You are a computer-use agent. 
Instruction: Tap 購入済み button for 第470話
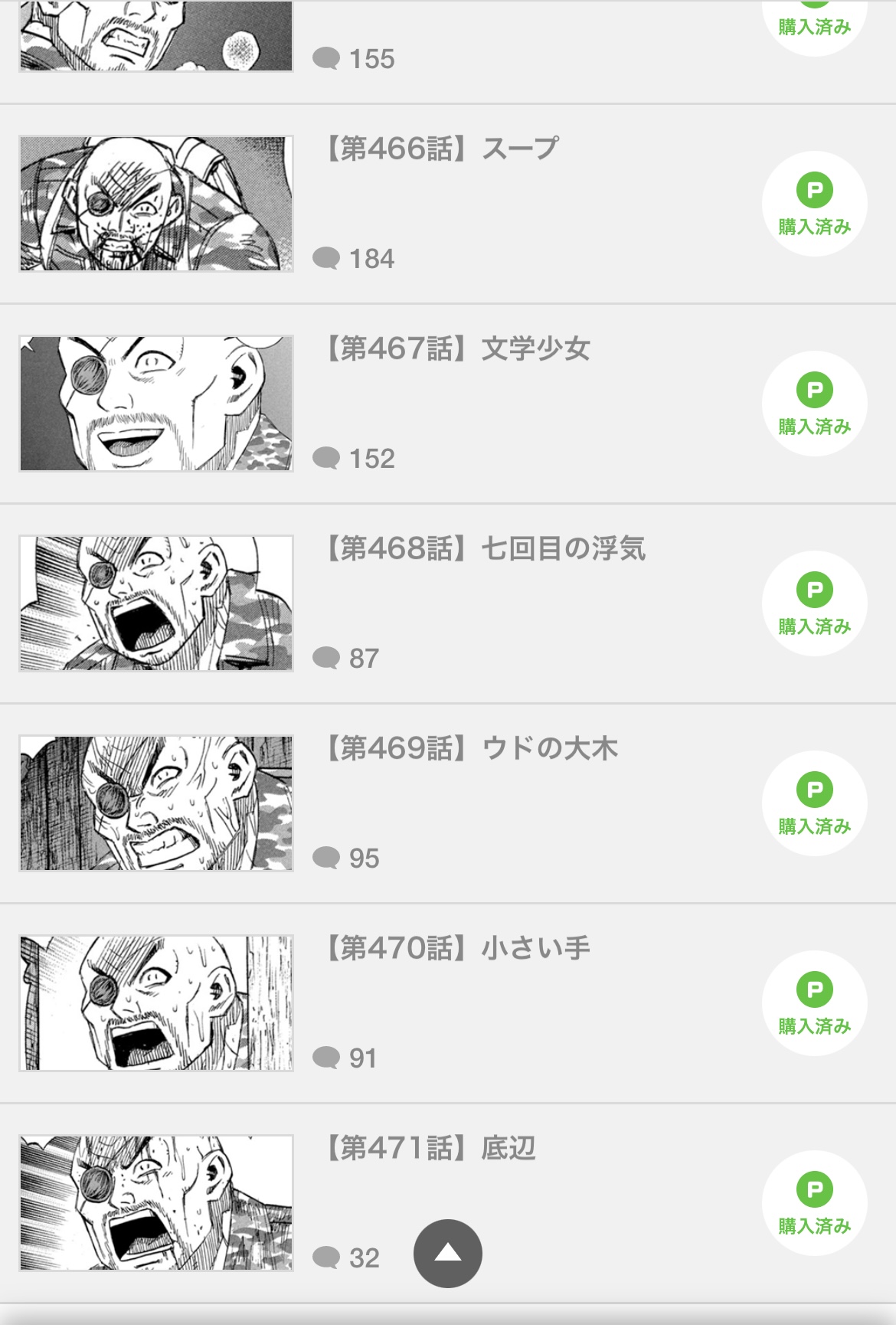814,1003
